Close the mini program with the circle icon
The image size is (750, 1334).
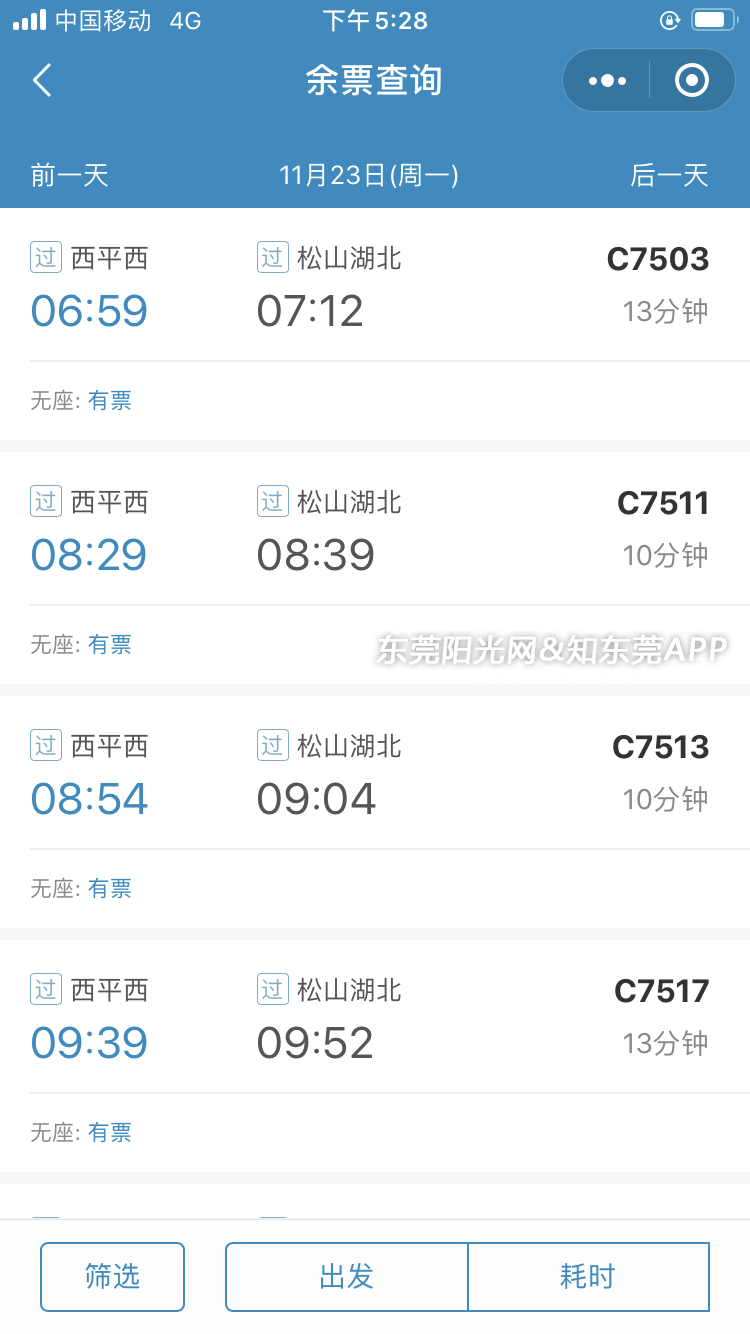[691, 80]
